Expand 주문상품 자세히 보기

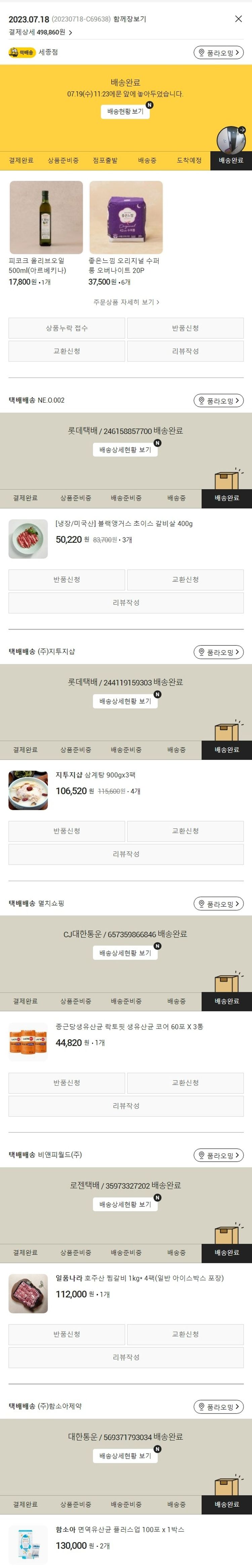[126, 302]
